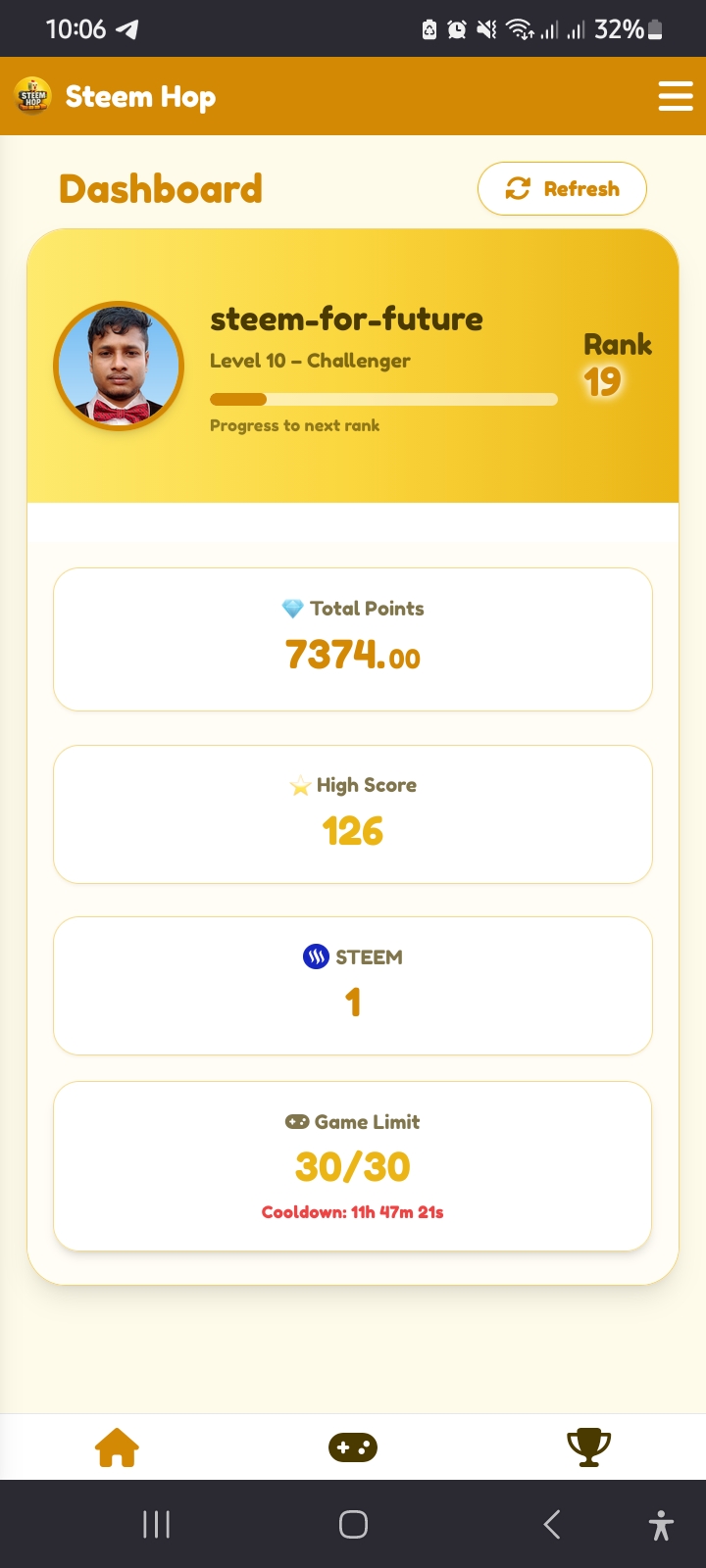Open the hamburger menu
706x1568 pixels.
click(676, 96)
